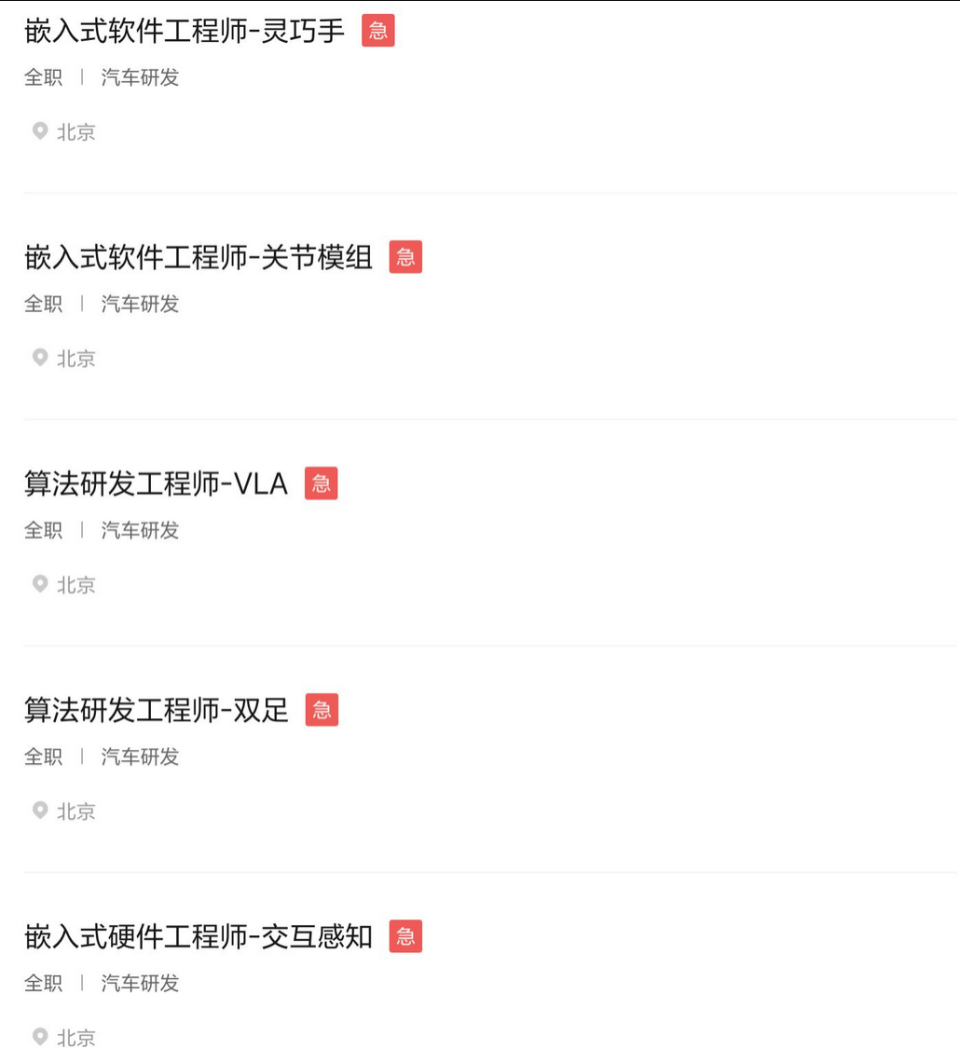Screen dimensions: 960x1049
Task: Click the location pin icon beside 北京 for 算法研发工程师-VLA
Action: pos(39,585)
